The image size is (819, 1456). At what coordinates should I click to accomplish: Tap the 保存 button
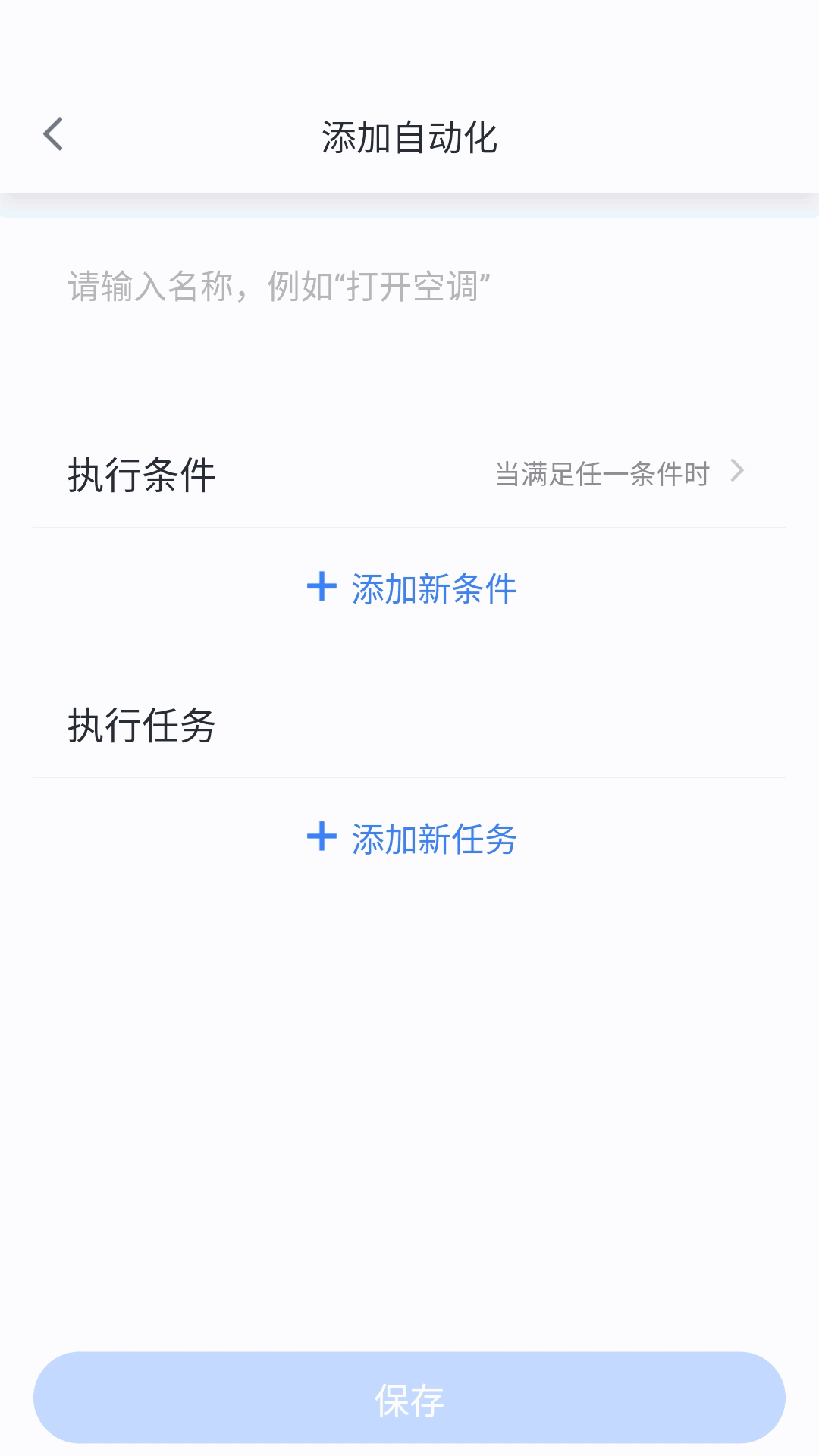click(409, 1398)
